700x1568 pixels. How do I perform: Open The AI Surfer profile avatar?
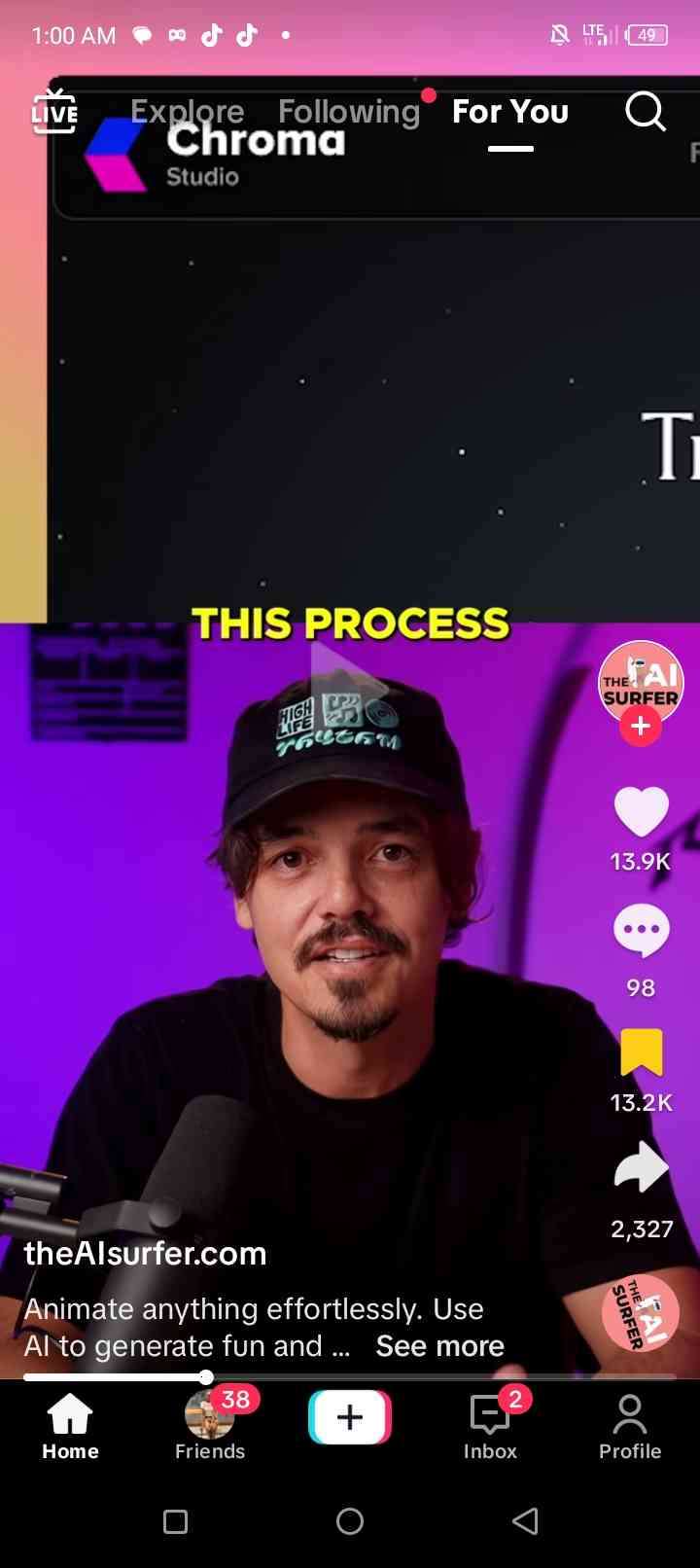[641, 681]
